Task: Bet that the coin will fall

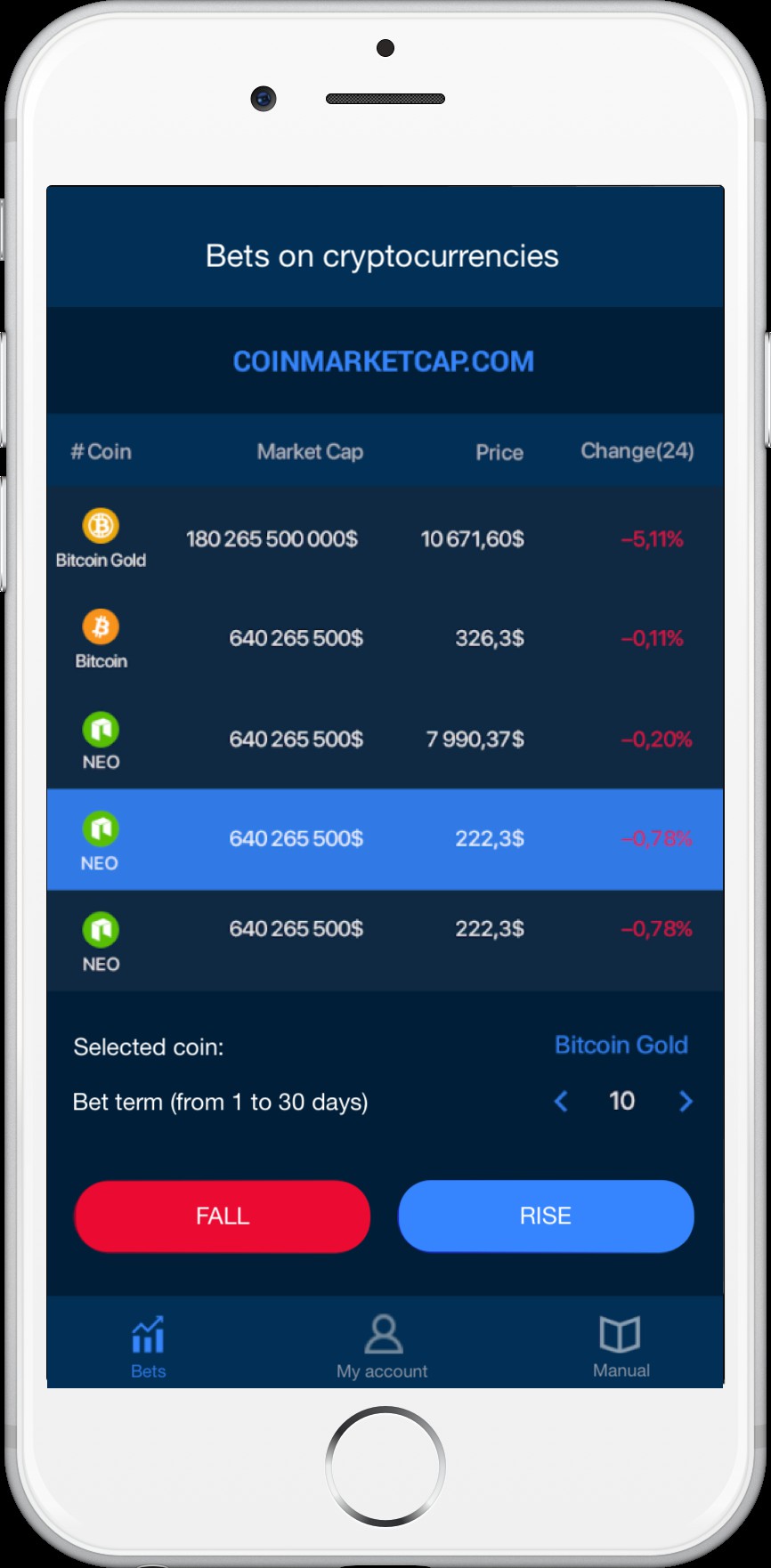Action: tap(222, 1216)
